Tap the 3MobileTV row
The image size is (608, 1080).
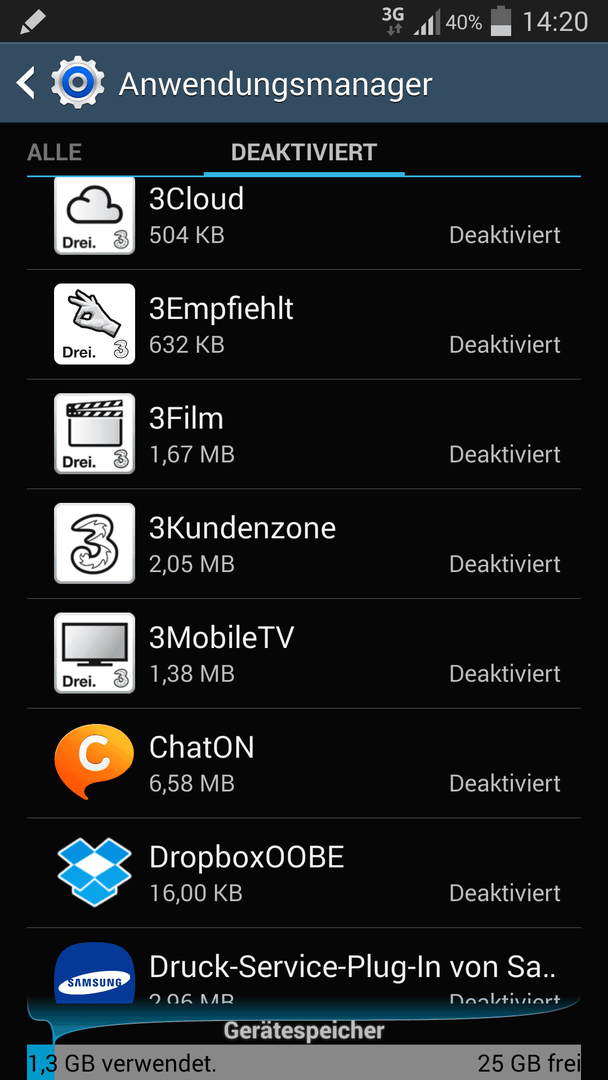click(x=304, y=653)
